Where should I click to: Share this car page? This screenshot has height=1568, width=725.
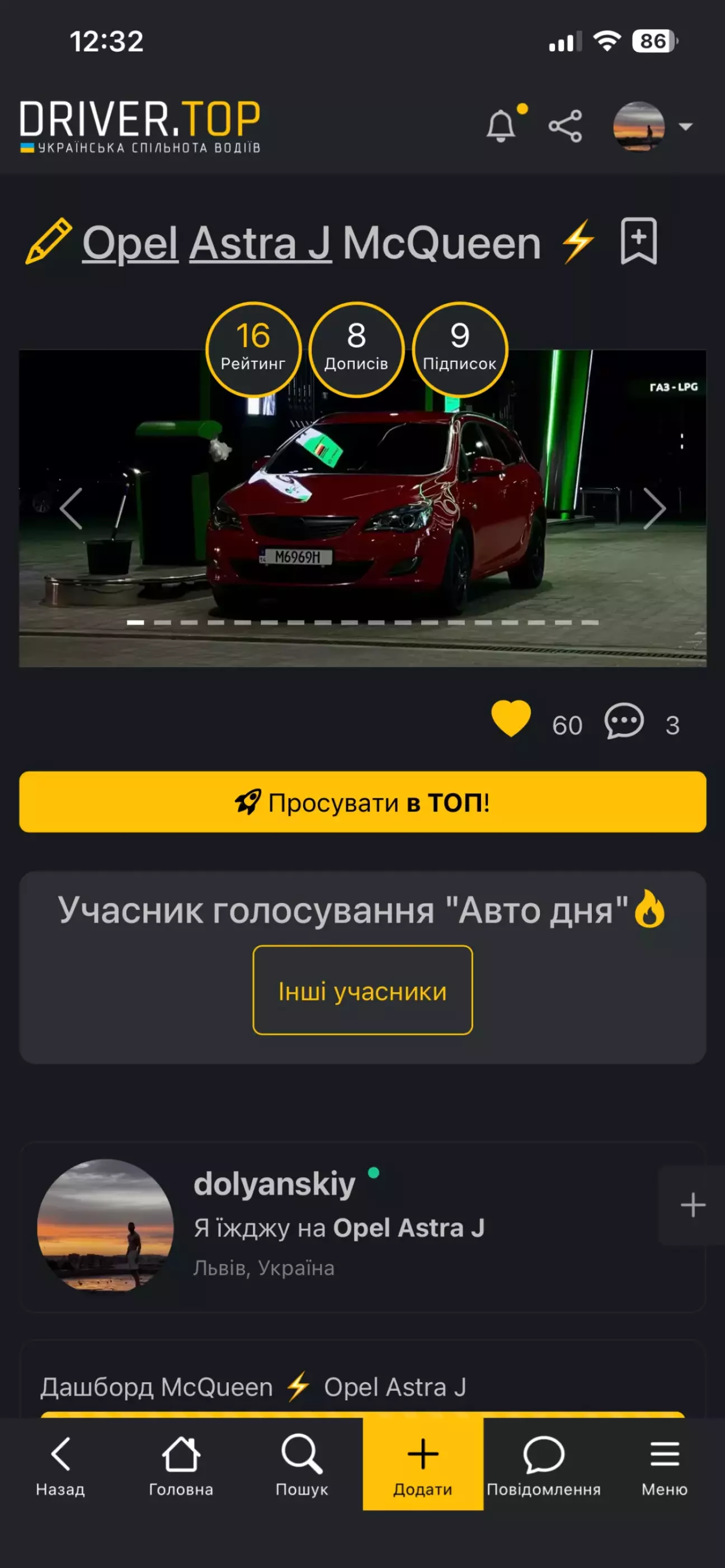click(565, 126)
